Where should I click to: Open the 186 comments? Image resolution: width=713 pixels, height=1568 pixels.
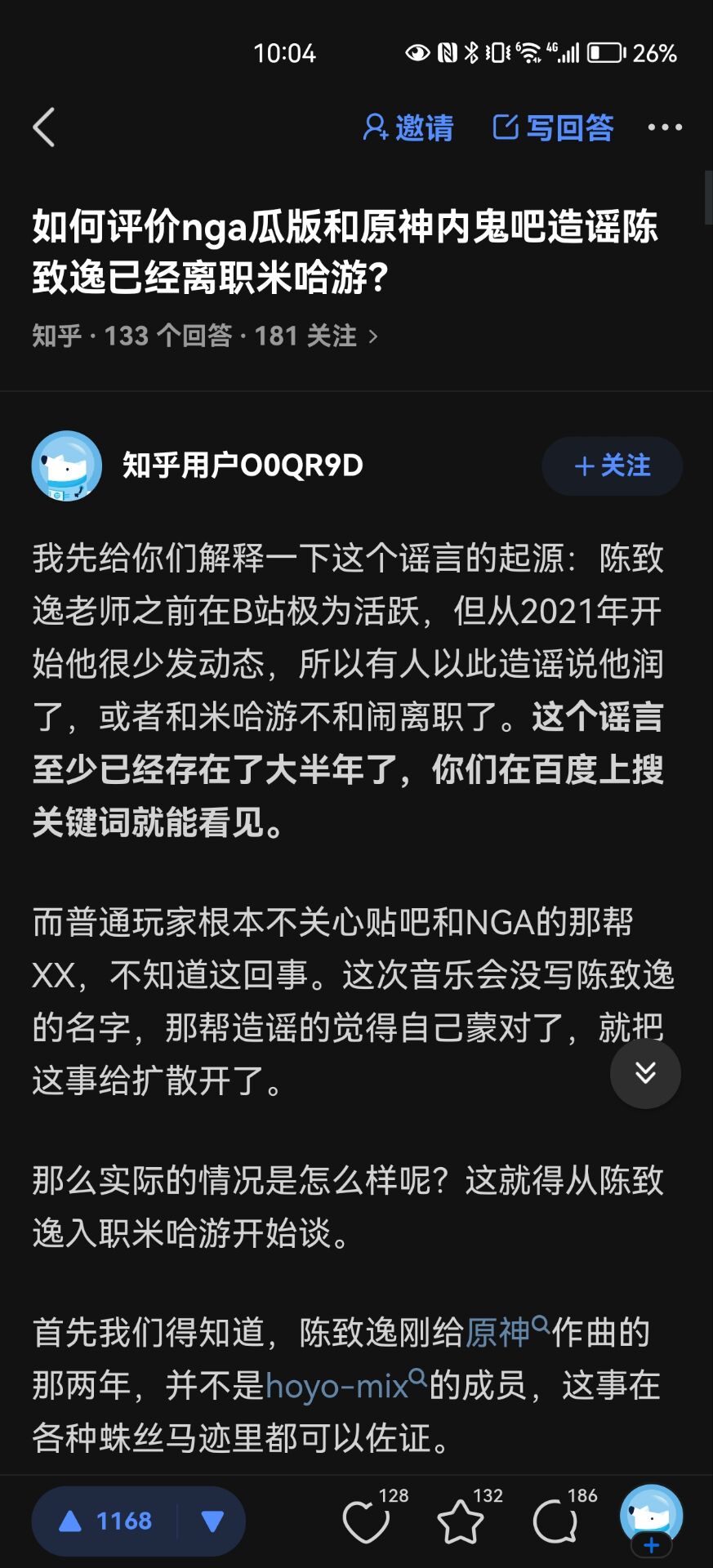point(555,1522)
